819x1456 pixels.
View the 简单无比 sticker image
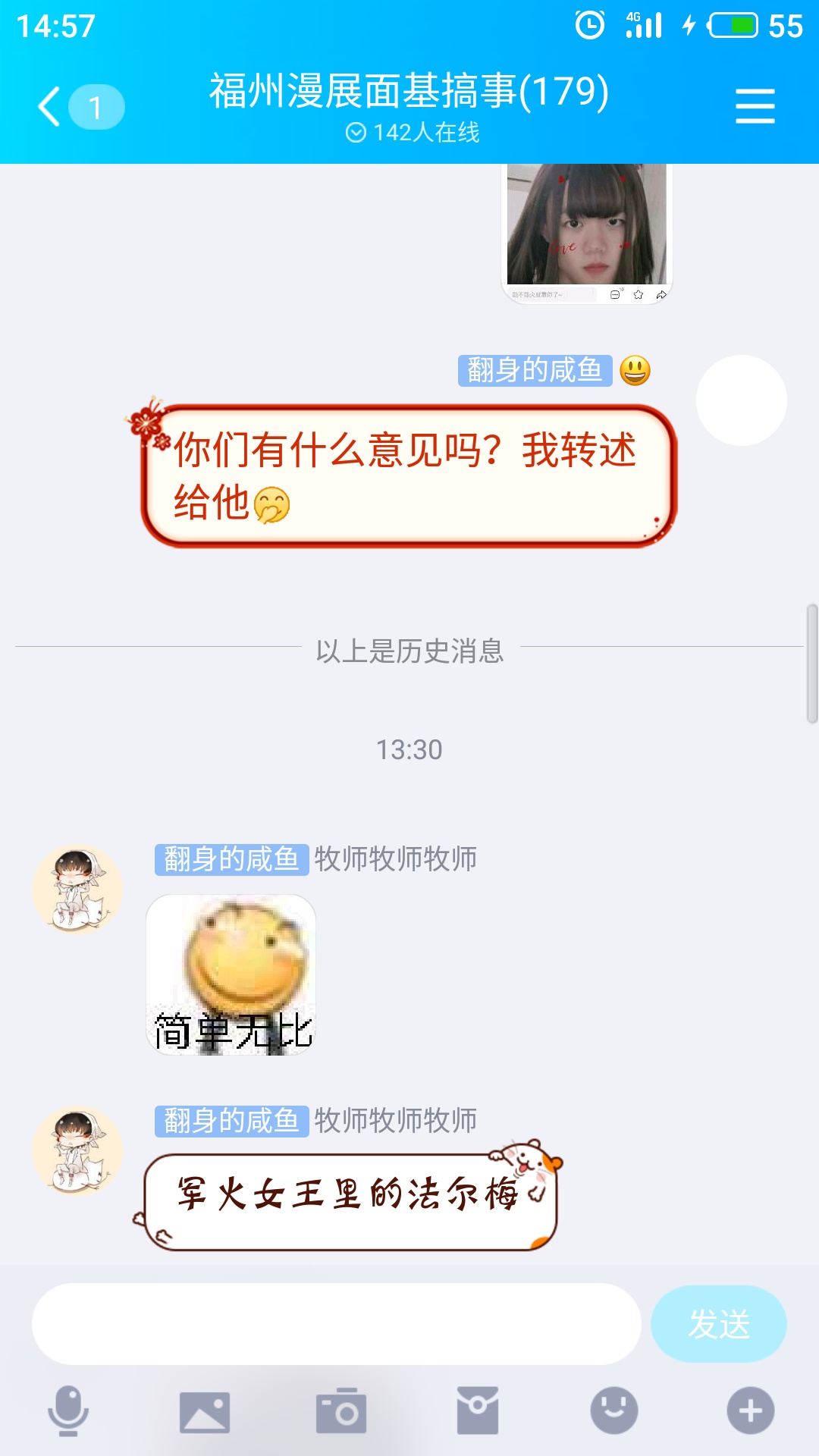click(x=231, y=974)
